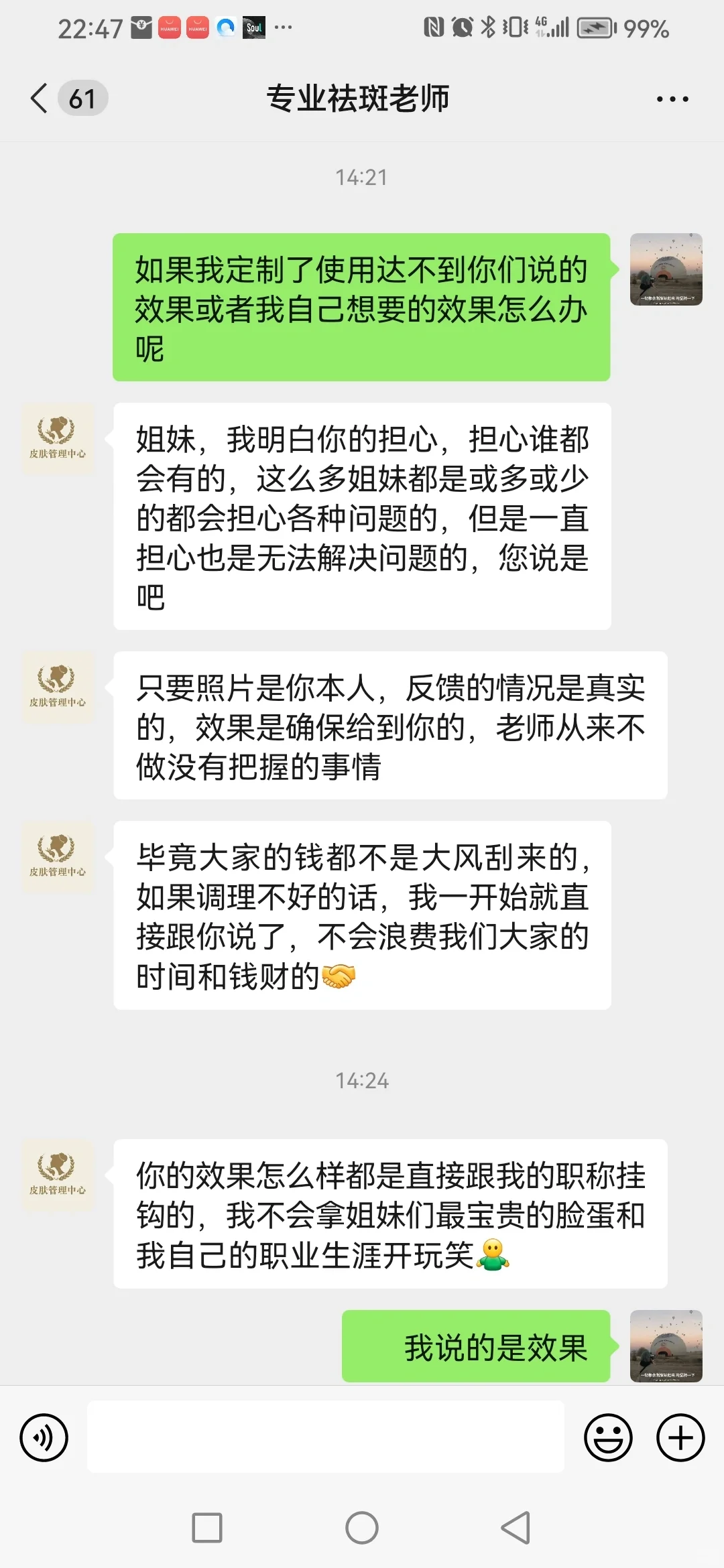Open recent apps overview
The width and height of the screenshot is (724, 1568).
point(207,1528)
